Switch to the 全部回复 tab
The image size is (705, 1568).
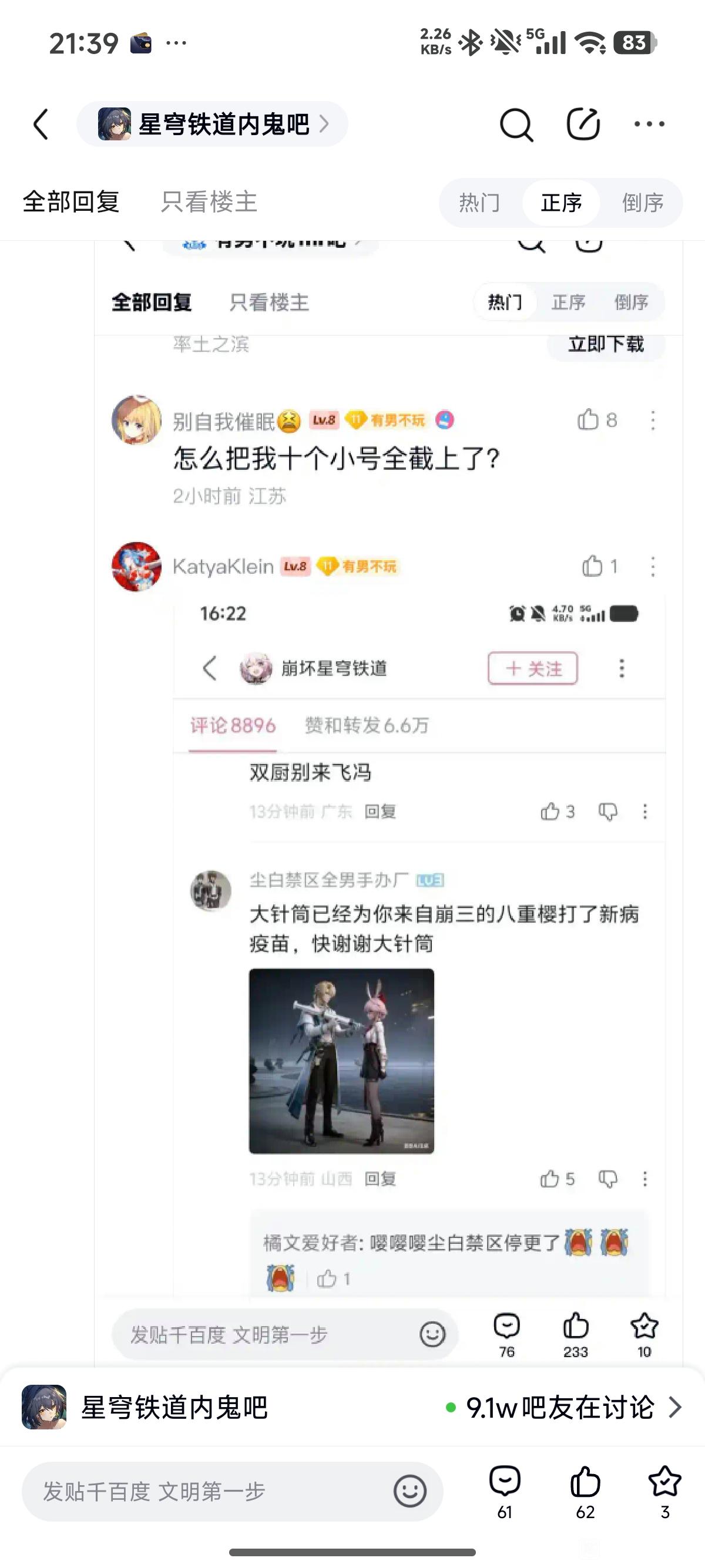click(71, 202)
